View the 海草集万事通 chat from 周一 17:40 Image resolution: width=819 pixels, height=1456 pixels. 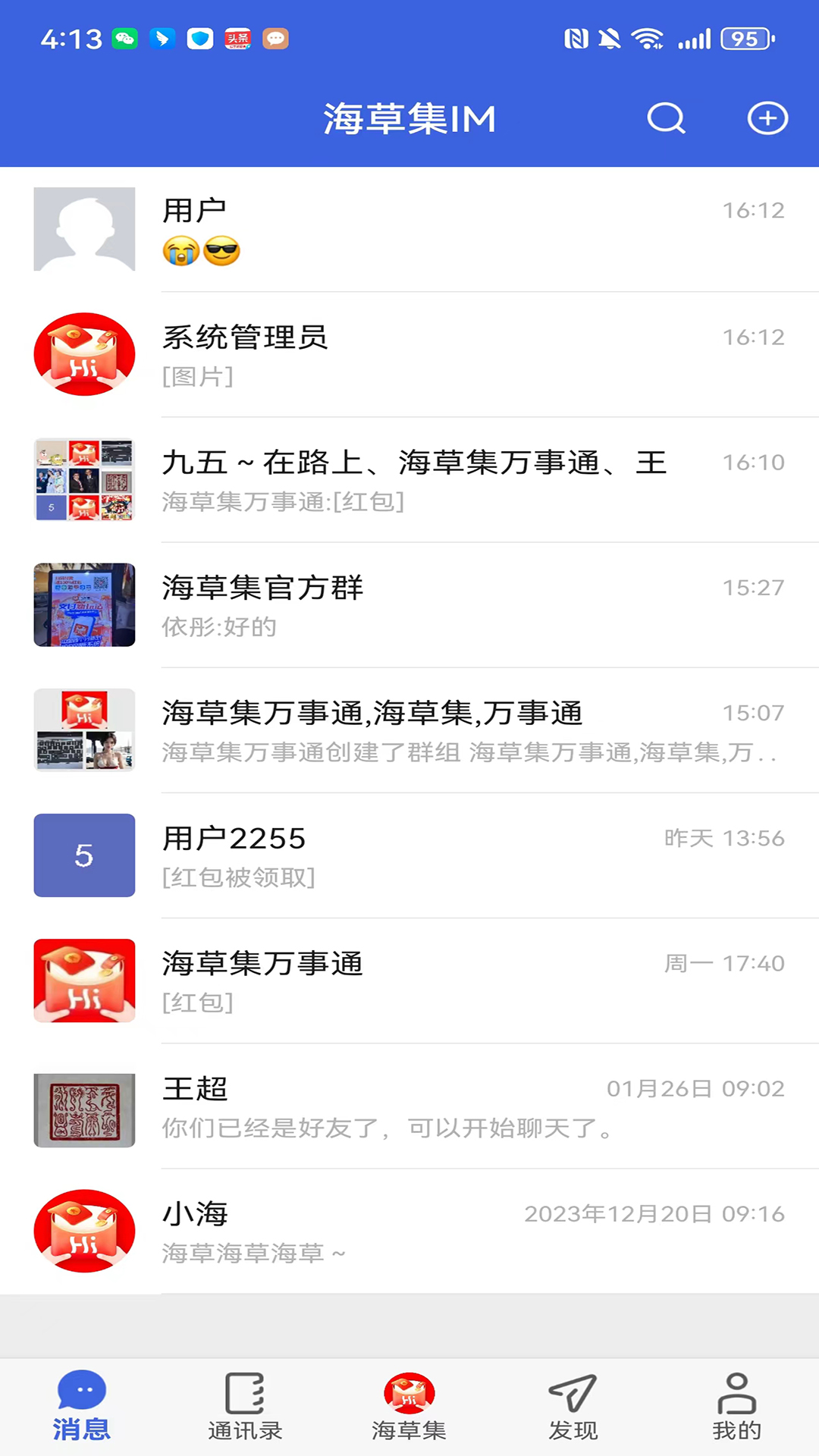[x=409, y=980]
